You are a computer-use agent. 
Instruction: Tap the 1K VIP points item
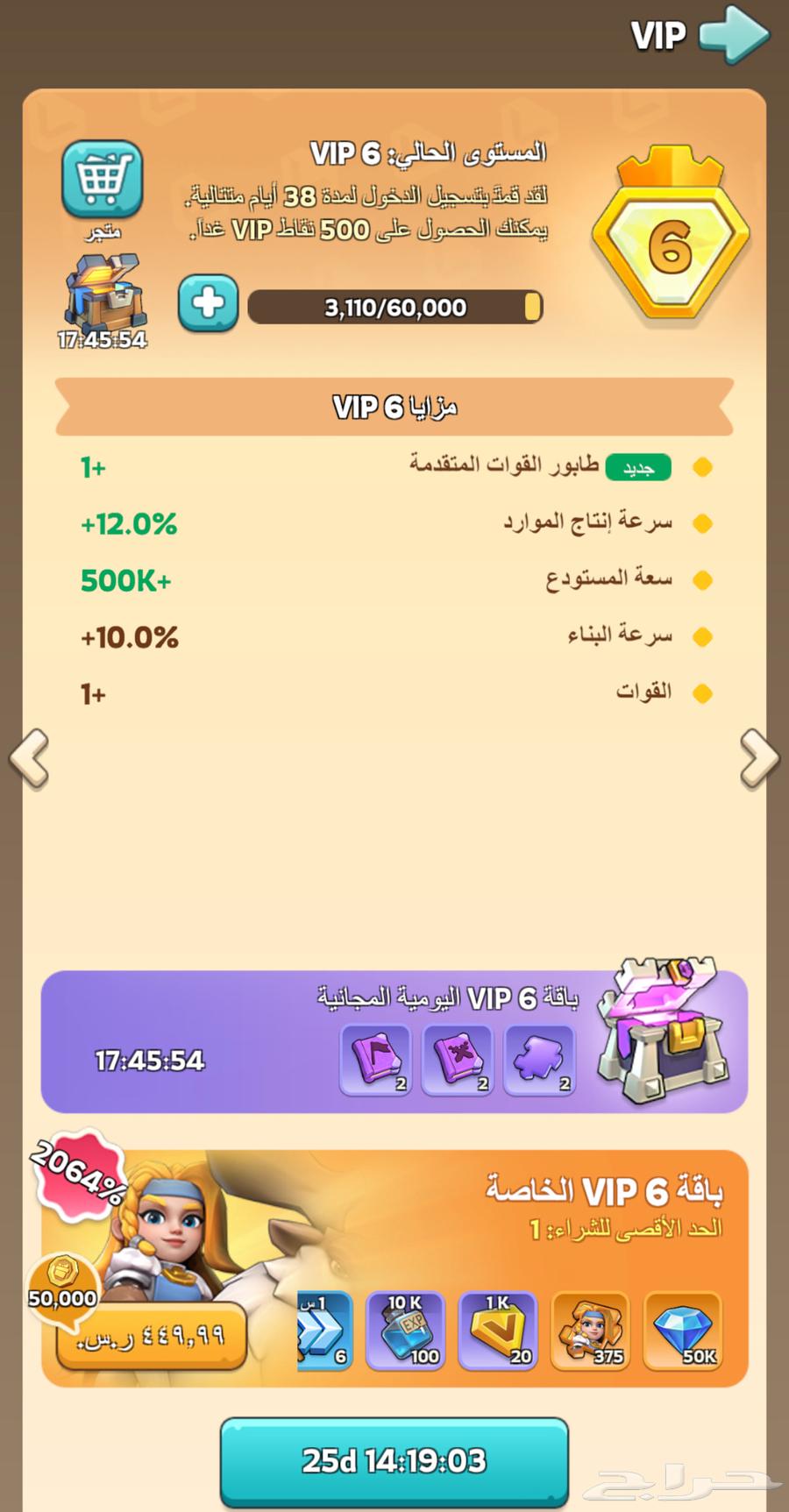[x=497, y=1331]
